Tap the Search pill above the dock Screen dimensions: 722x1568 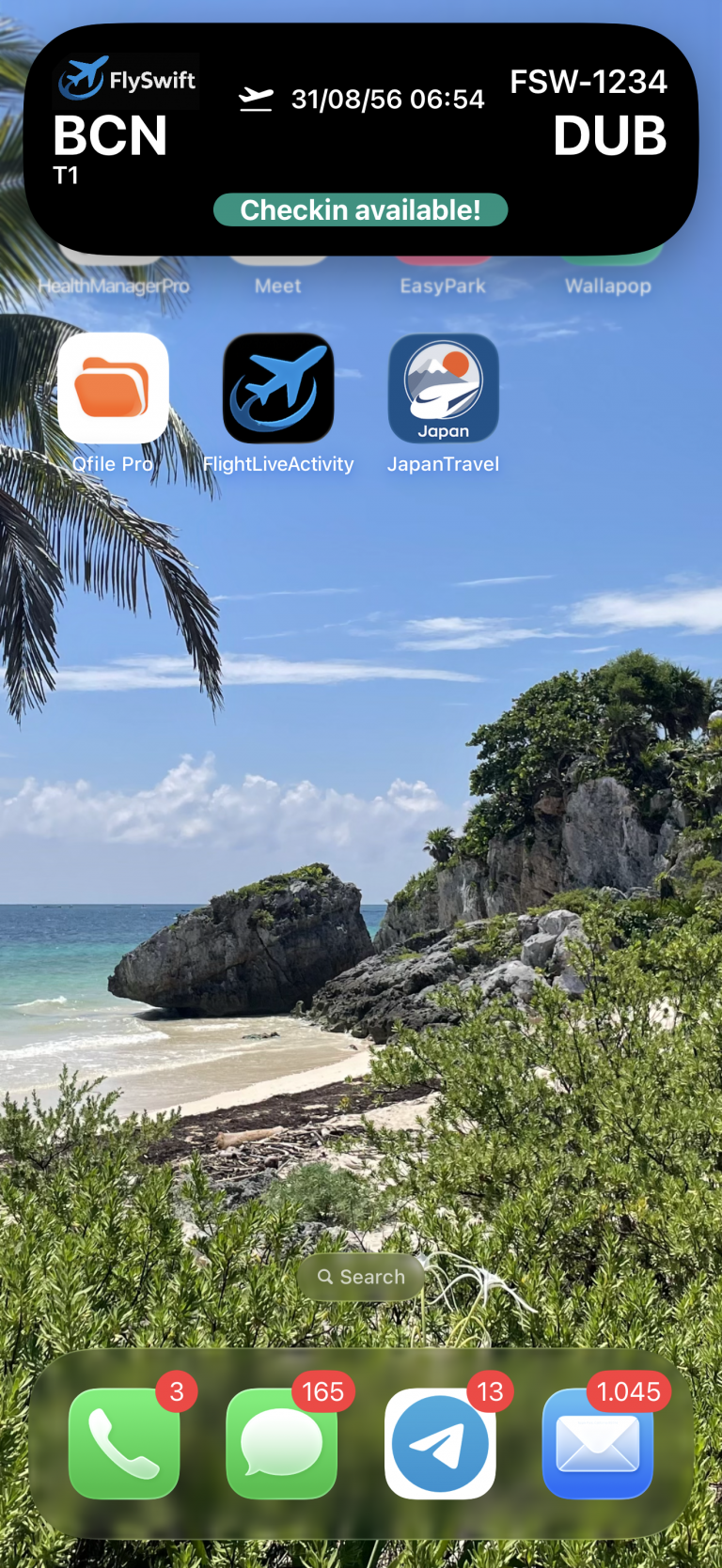tap(361, 1277)
